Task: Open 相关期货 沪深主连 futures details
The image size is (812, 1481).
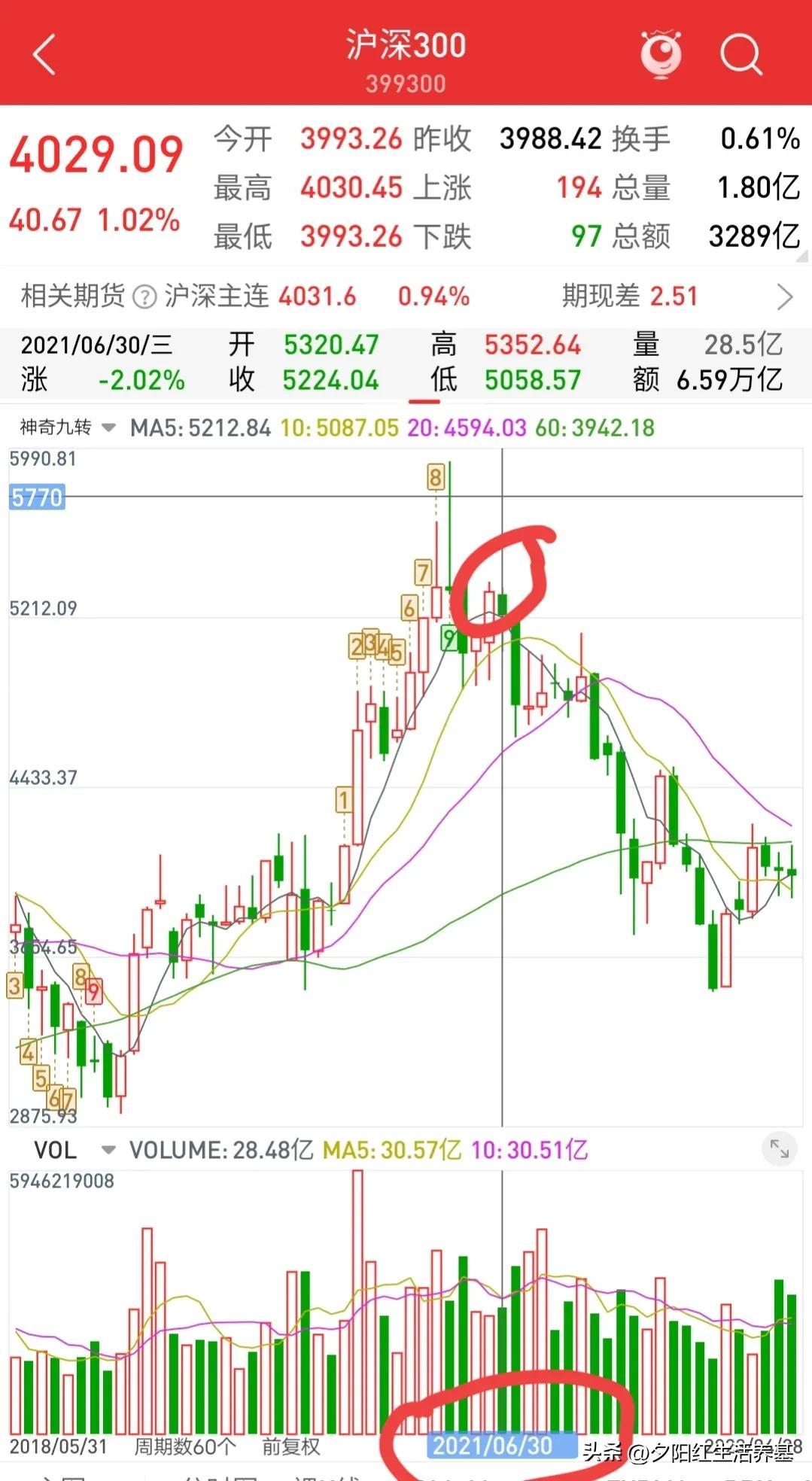Action: click(x=784, y=297)
